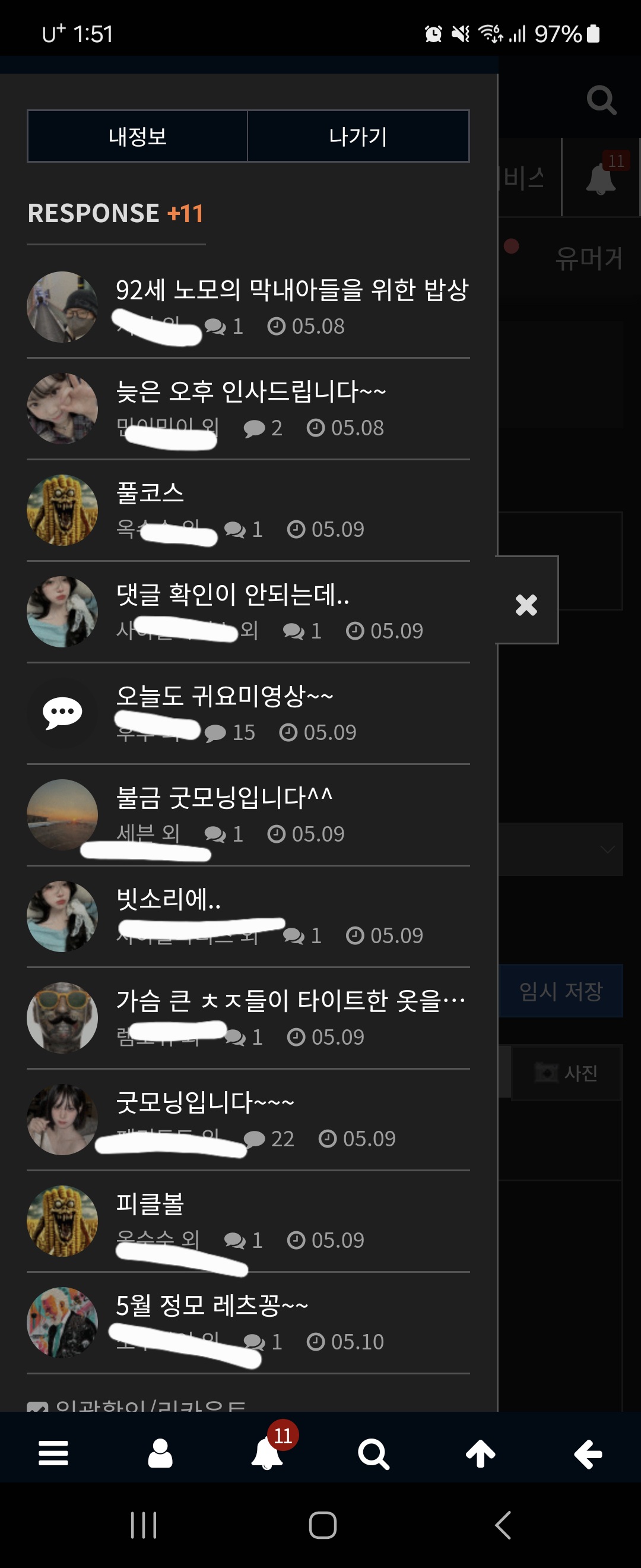Open 댓글 확인이 안되는데 post

click(x=232, y=595)
